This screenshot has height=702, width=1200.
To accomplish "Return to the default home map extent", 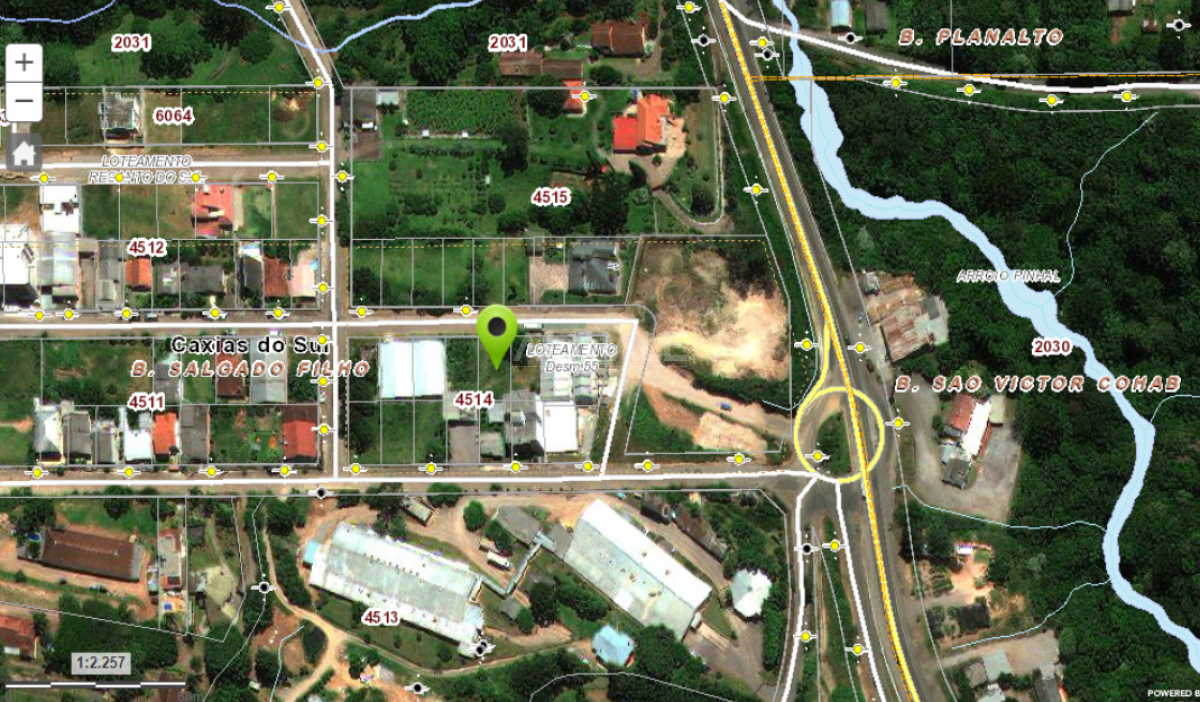I will (24, 153).
